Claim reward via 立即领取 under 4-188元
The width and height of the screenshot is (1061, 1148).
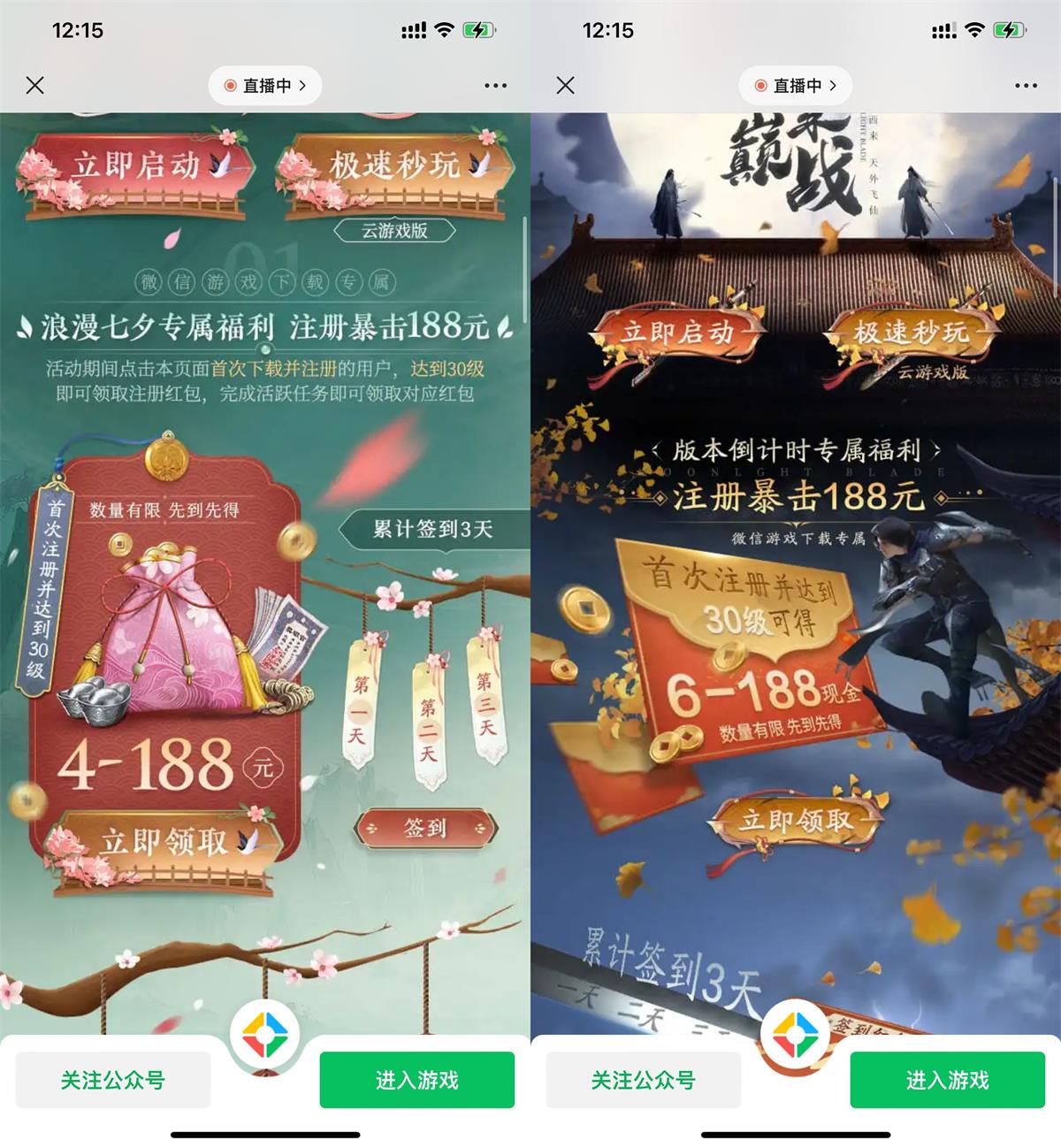click(164, 843)
